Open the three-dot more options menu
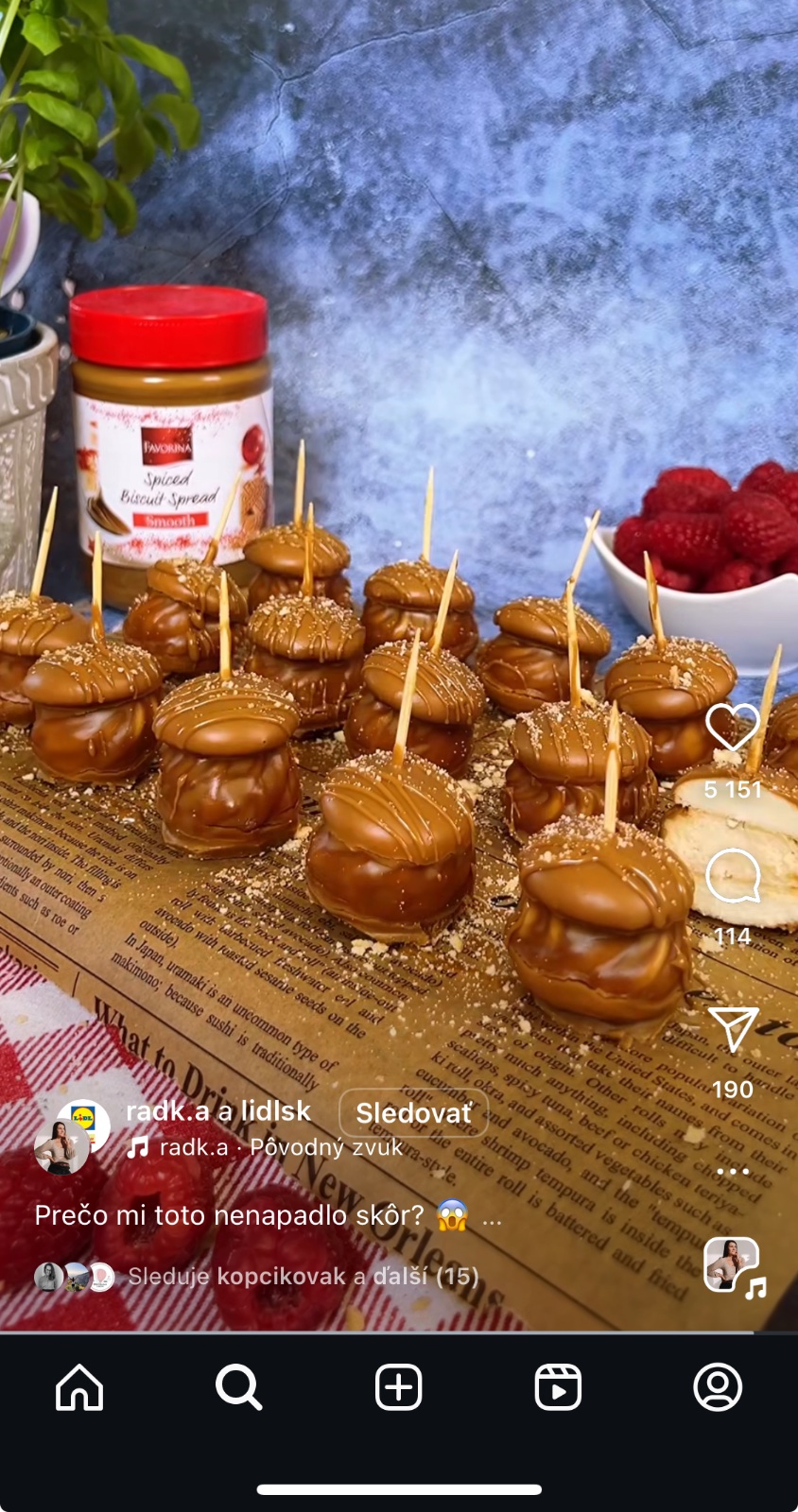 [x=733, y=1172]
